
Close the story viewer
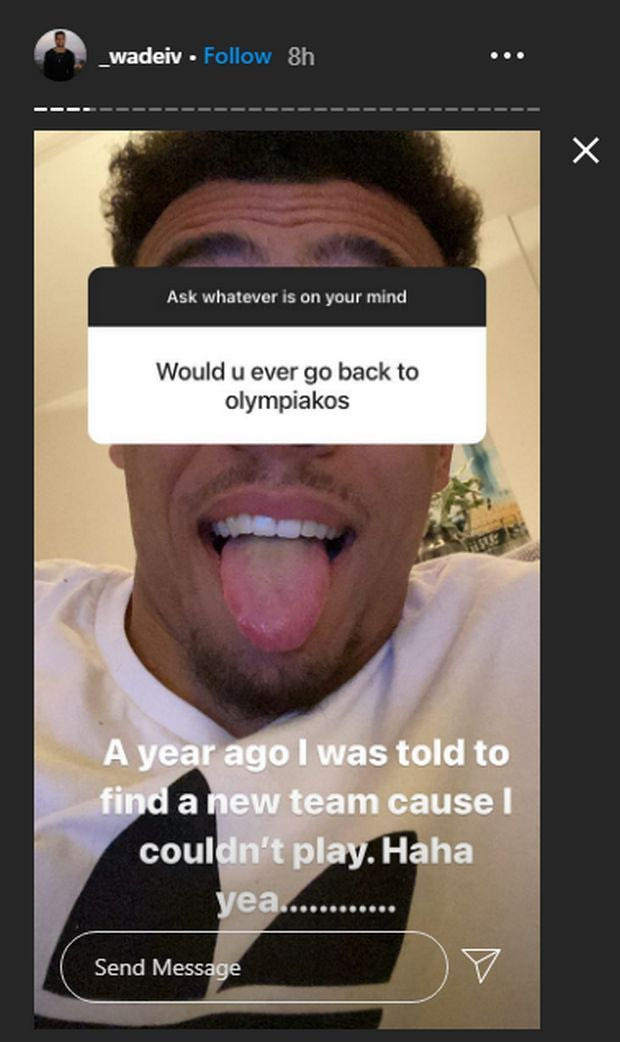585,150
